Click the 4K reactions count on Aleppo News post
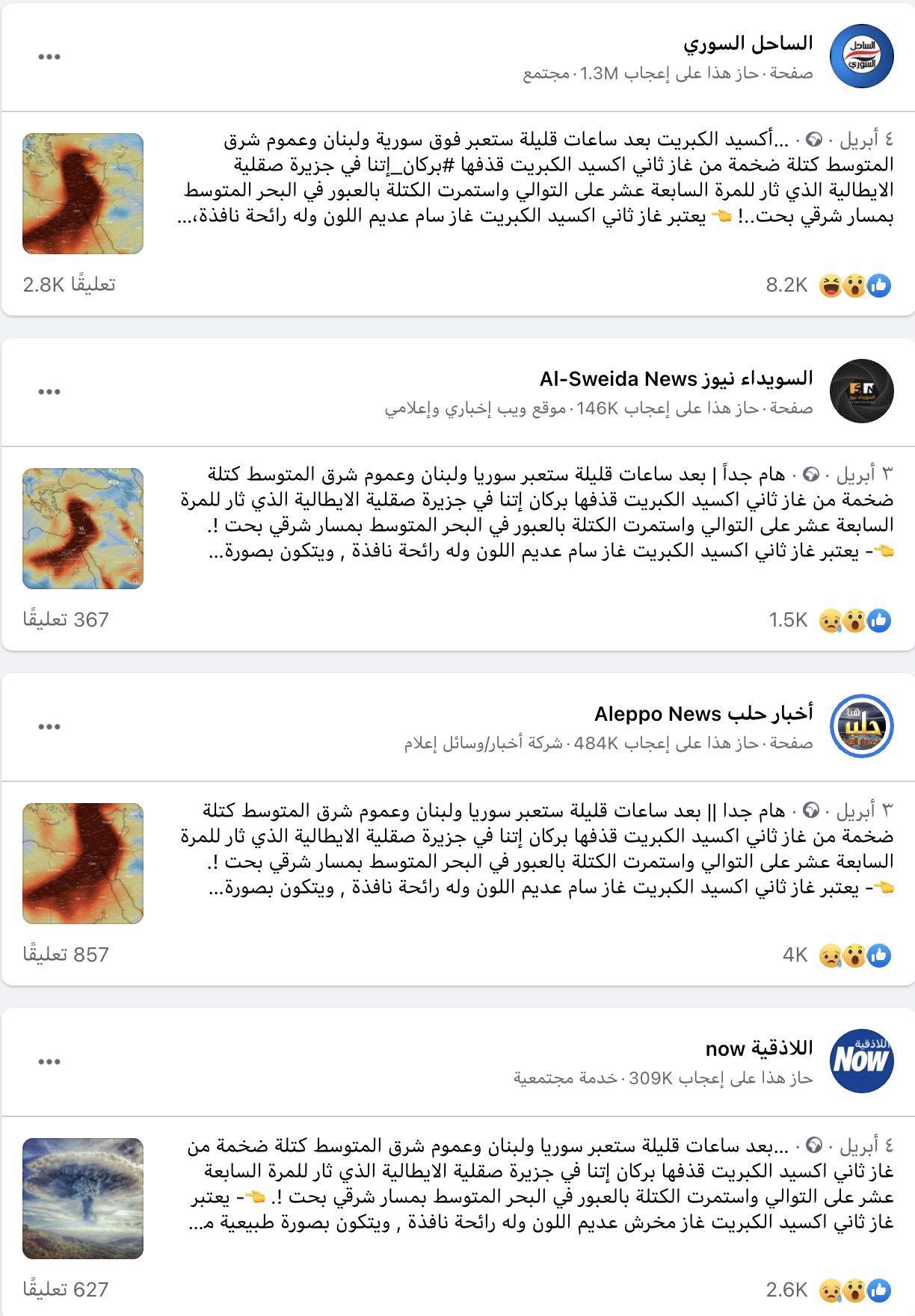915x1316 pixels. [x=796, y=953]
